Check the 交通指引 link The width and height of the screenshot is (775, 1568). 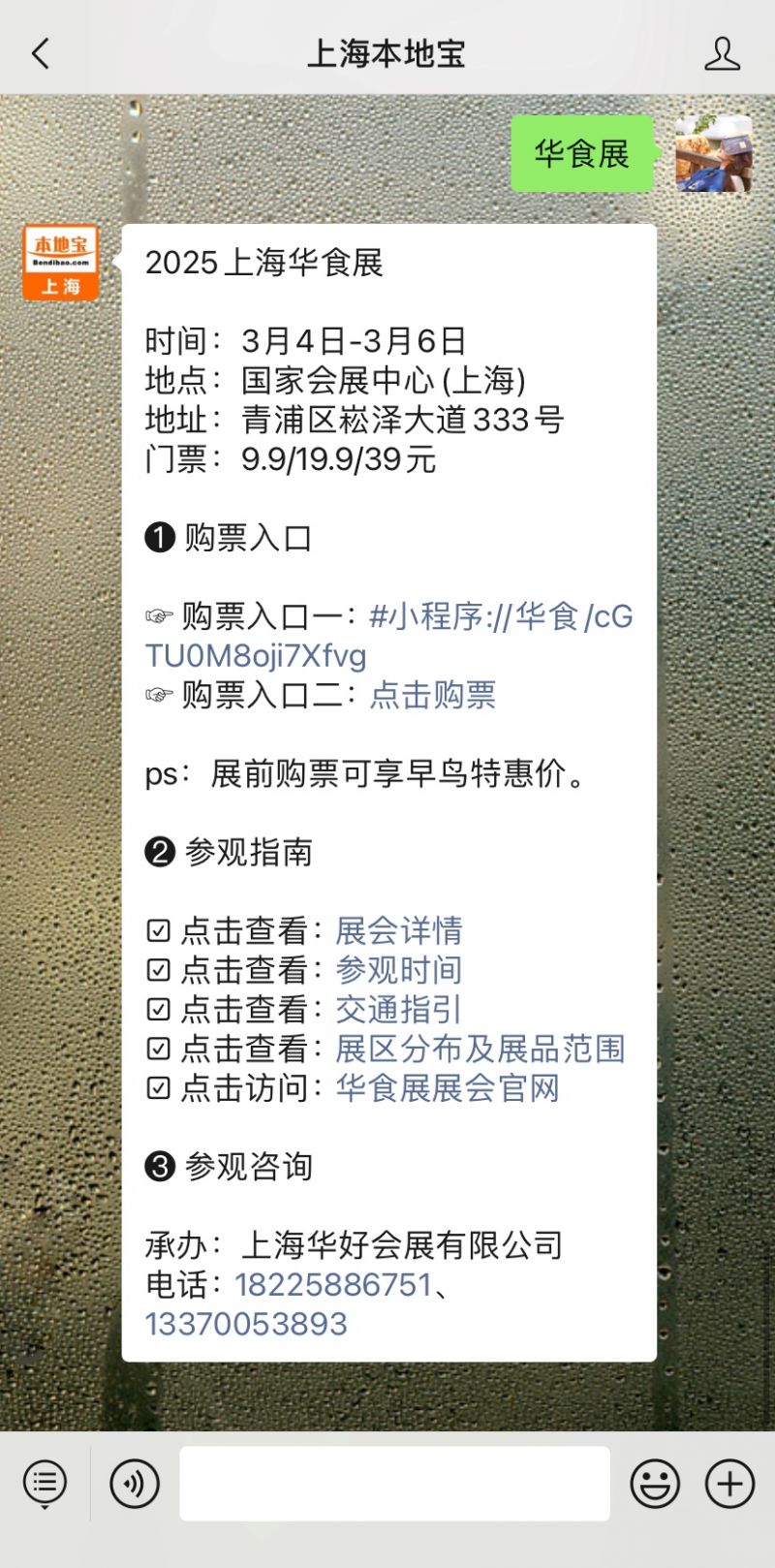(x=399, y=1009)
